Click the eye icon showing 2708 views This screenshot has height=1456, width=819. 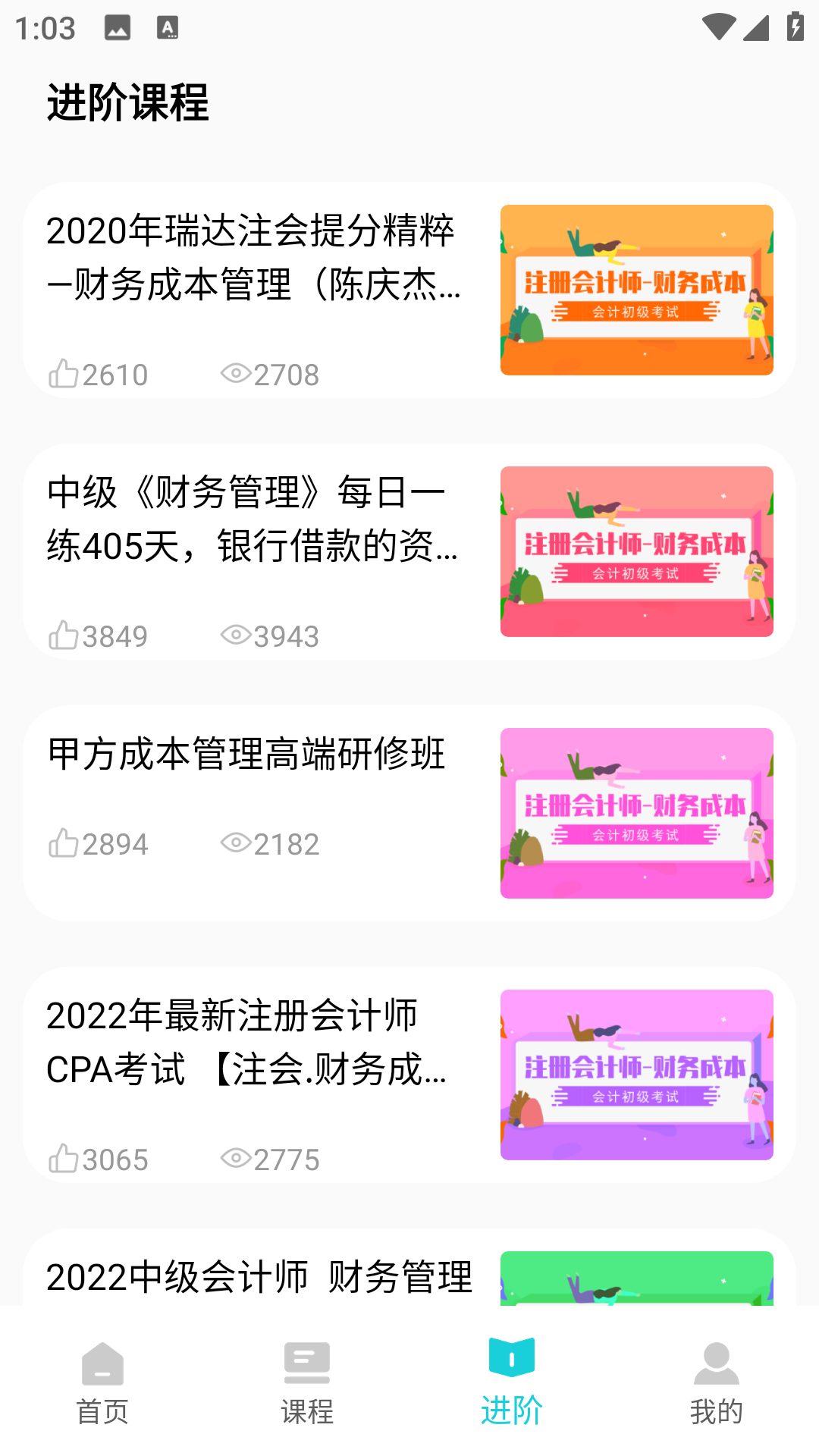click(237, 373)
